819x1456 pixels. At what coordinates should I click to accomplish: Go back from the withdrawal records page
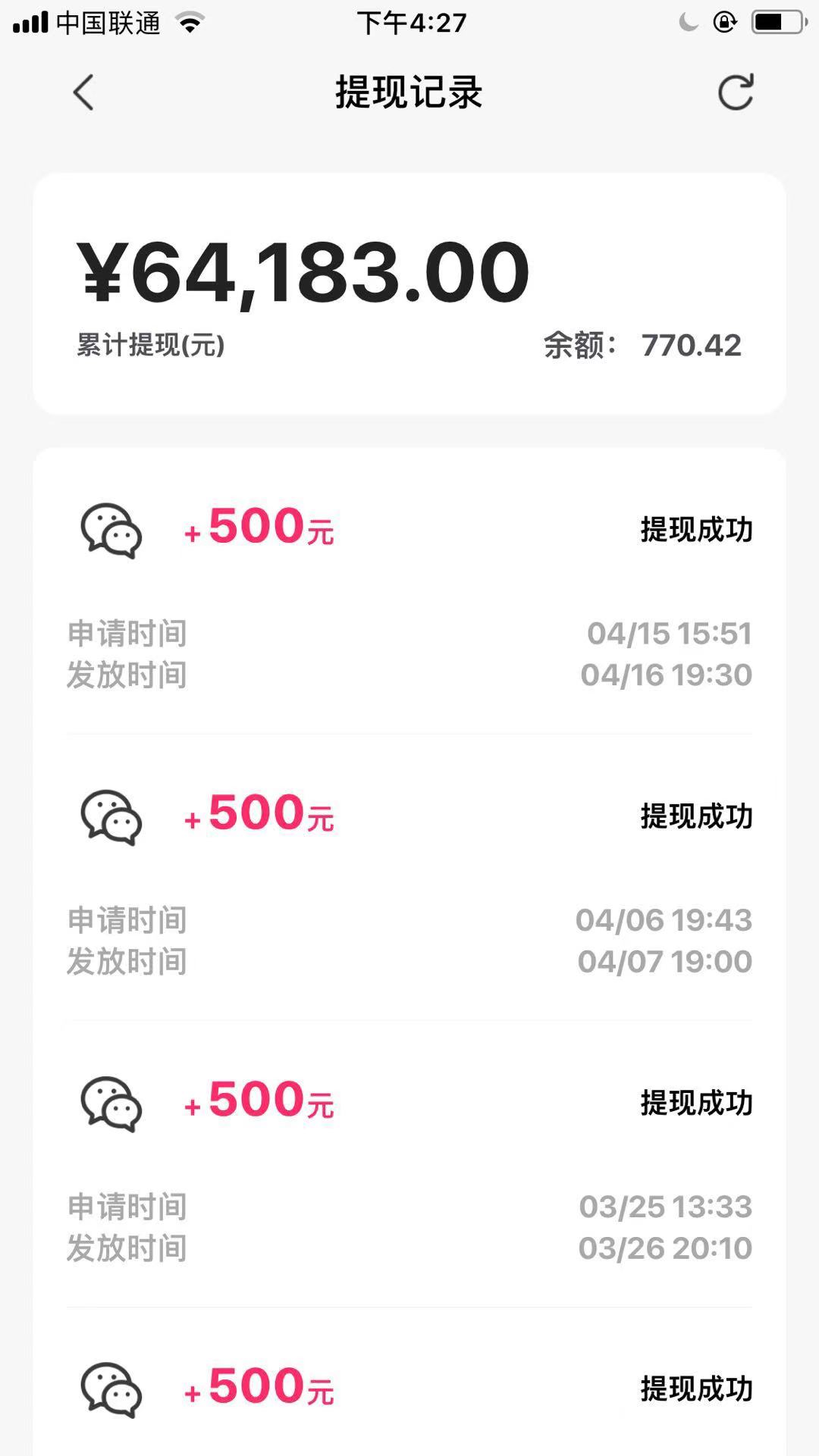(83, 92)
